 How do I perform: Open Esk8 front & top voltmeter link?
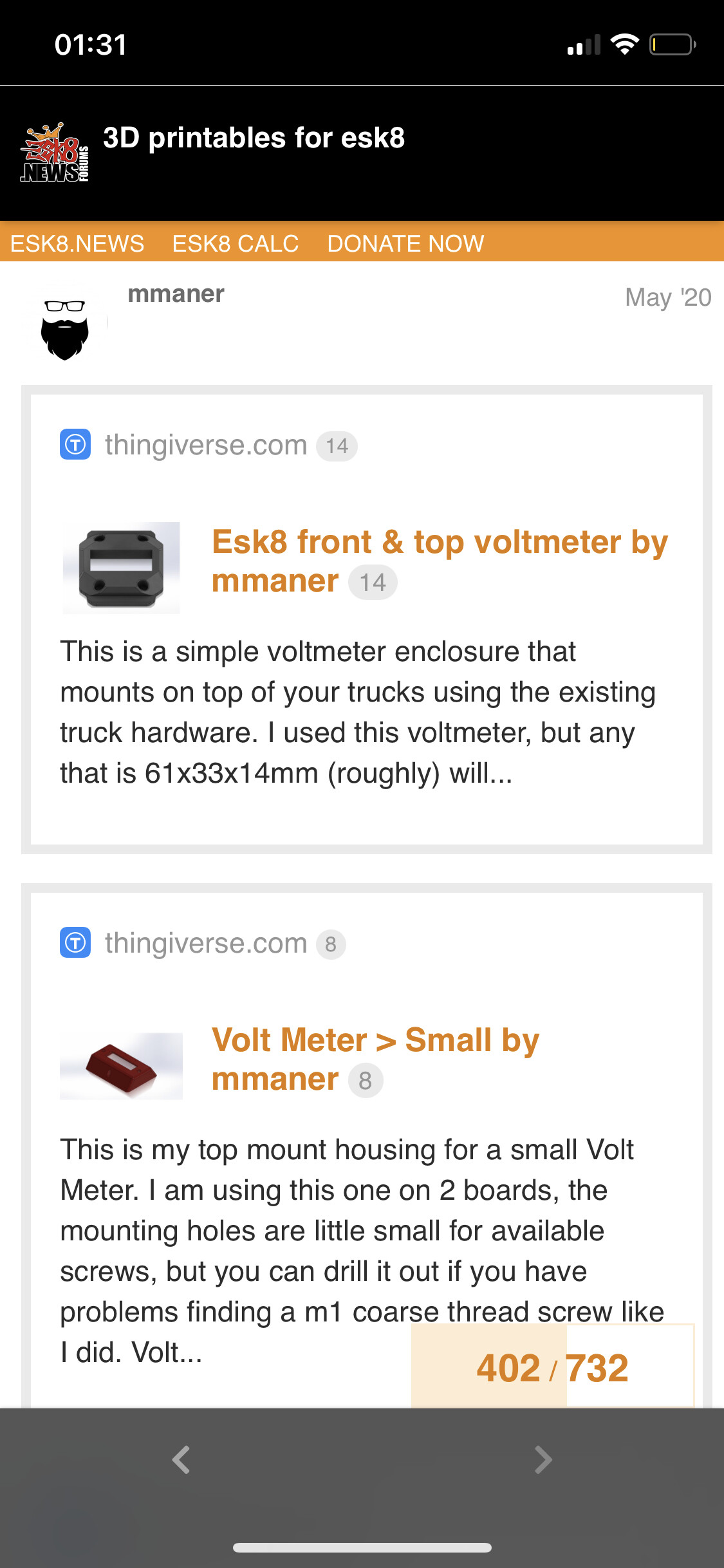pos(440,561)
